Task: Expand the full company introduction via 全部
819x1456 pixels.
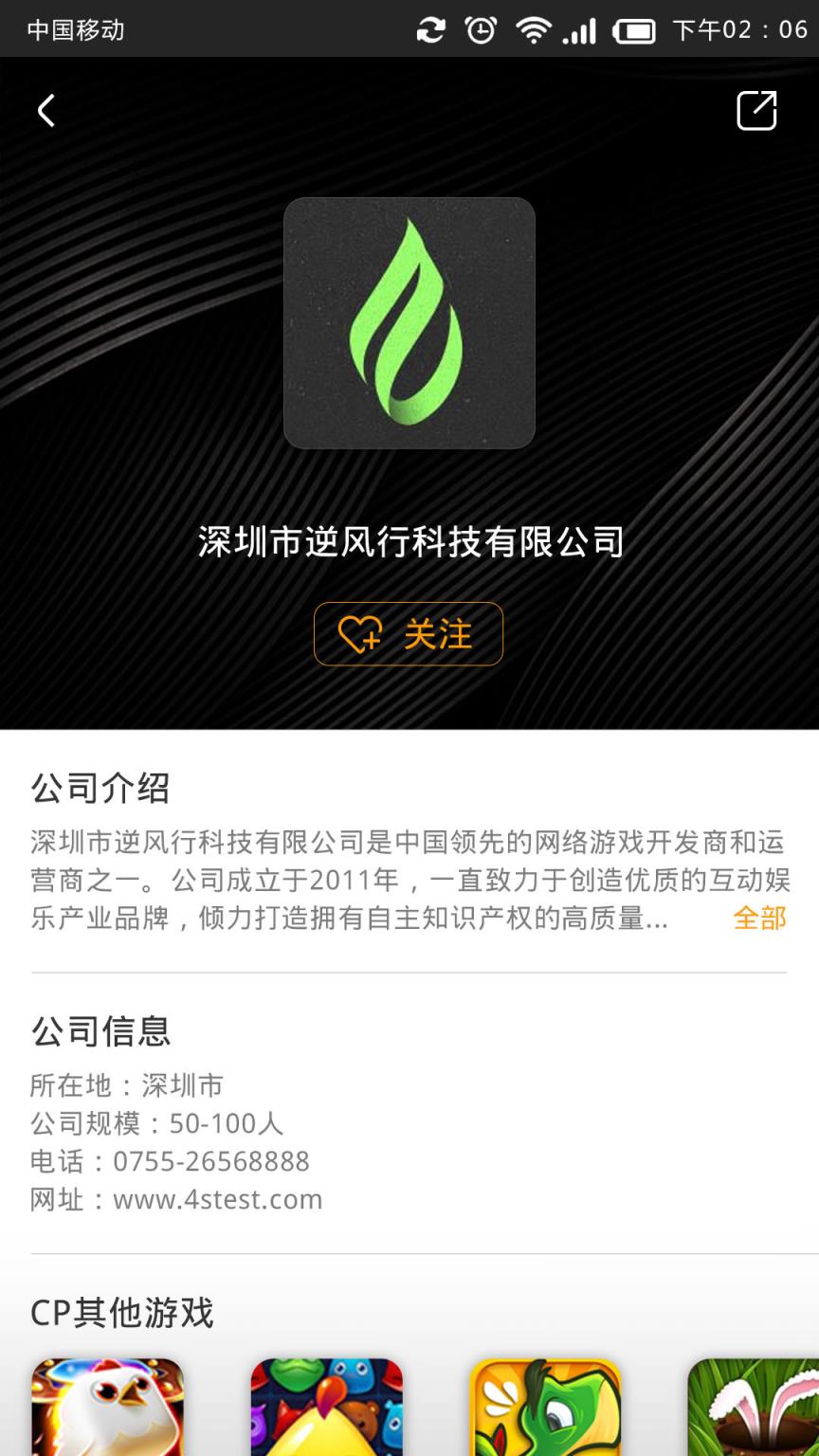Action: click(757, 917)
